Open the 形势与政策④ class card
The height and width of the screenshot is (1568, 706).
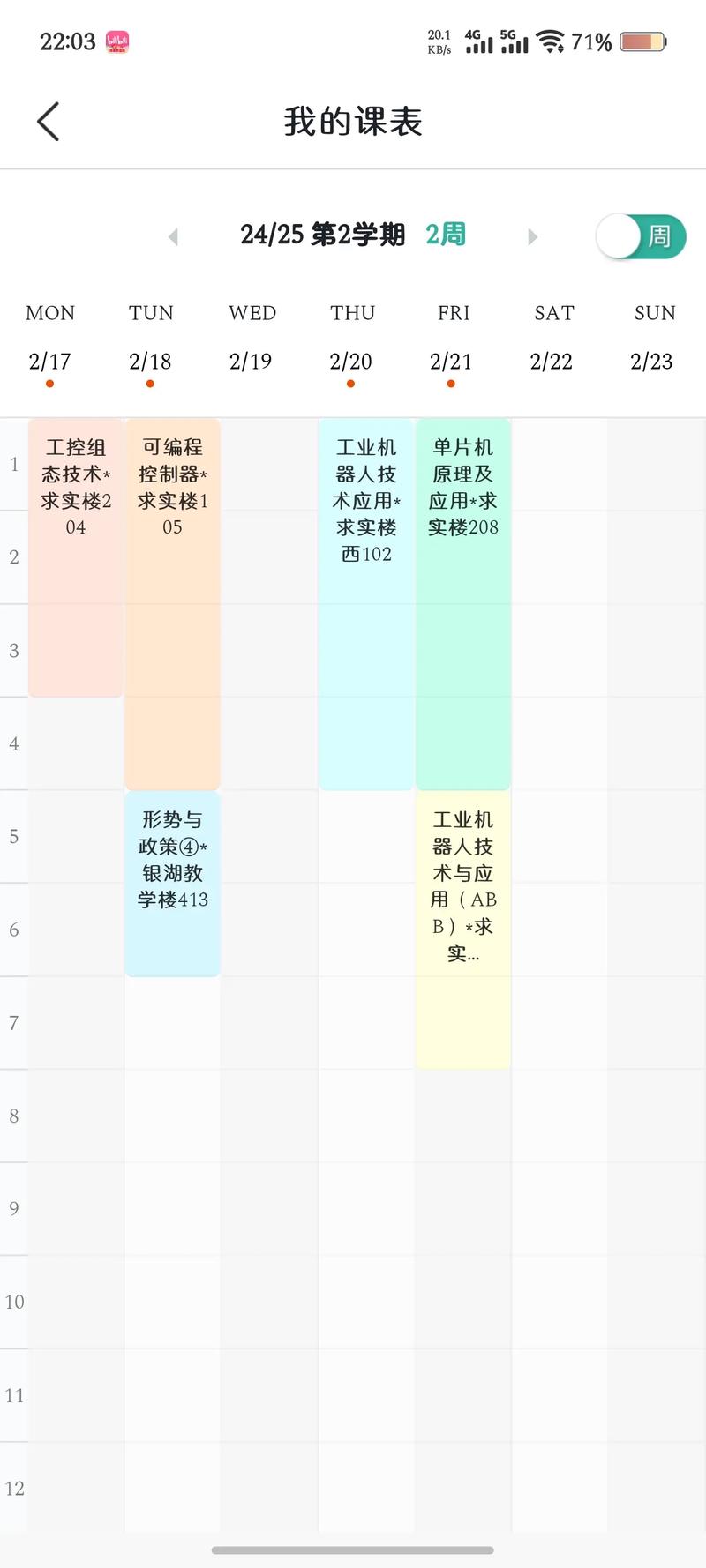point(172,882)
